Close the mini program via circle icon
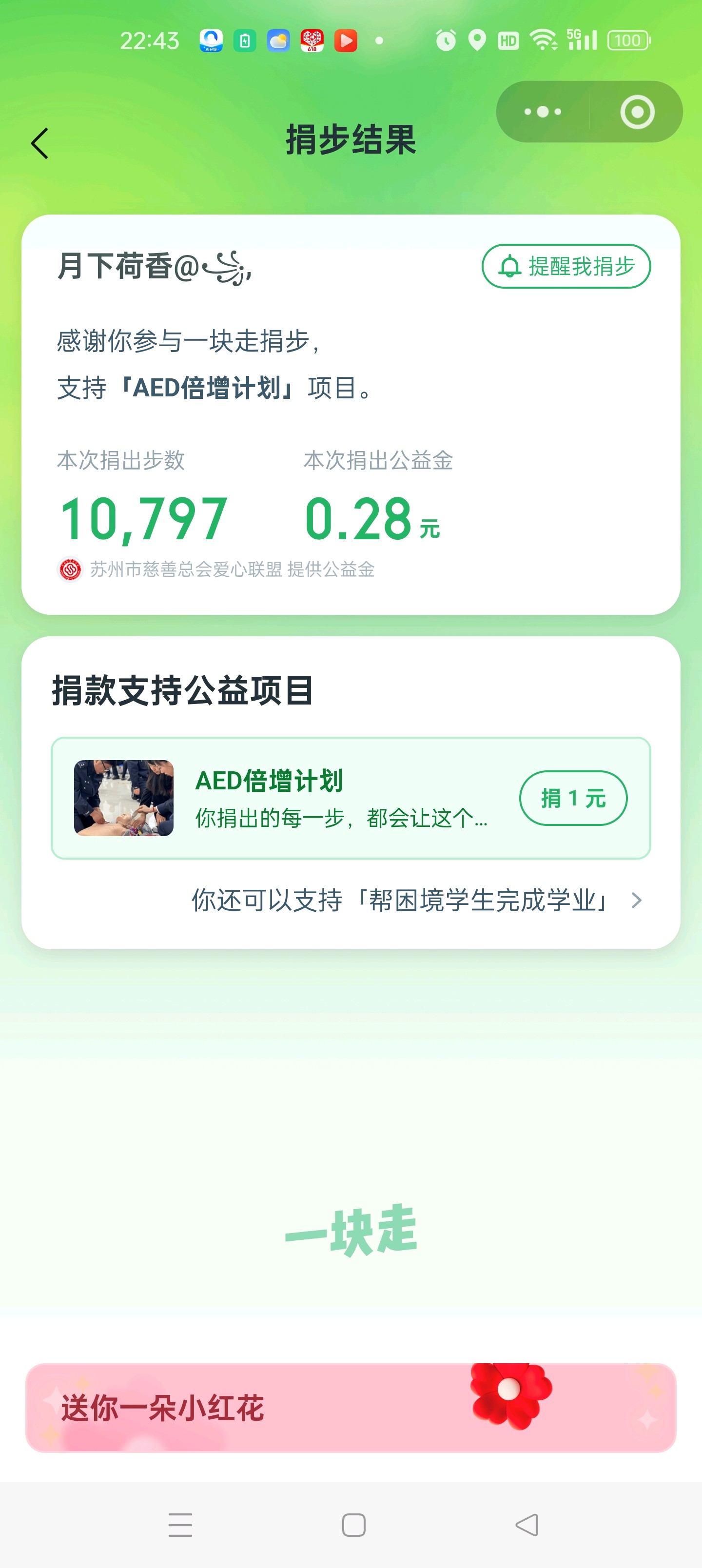This screenshot has height=1568, width=702. click(x=637, y=112)
